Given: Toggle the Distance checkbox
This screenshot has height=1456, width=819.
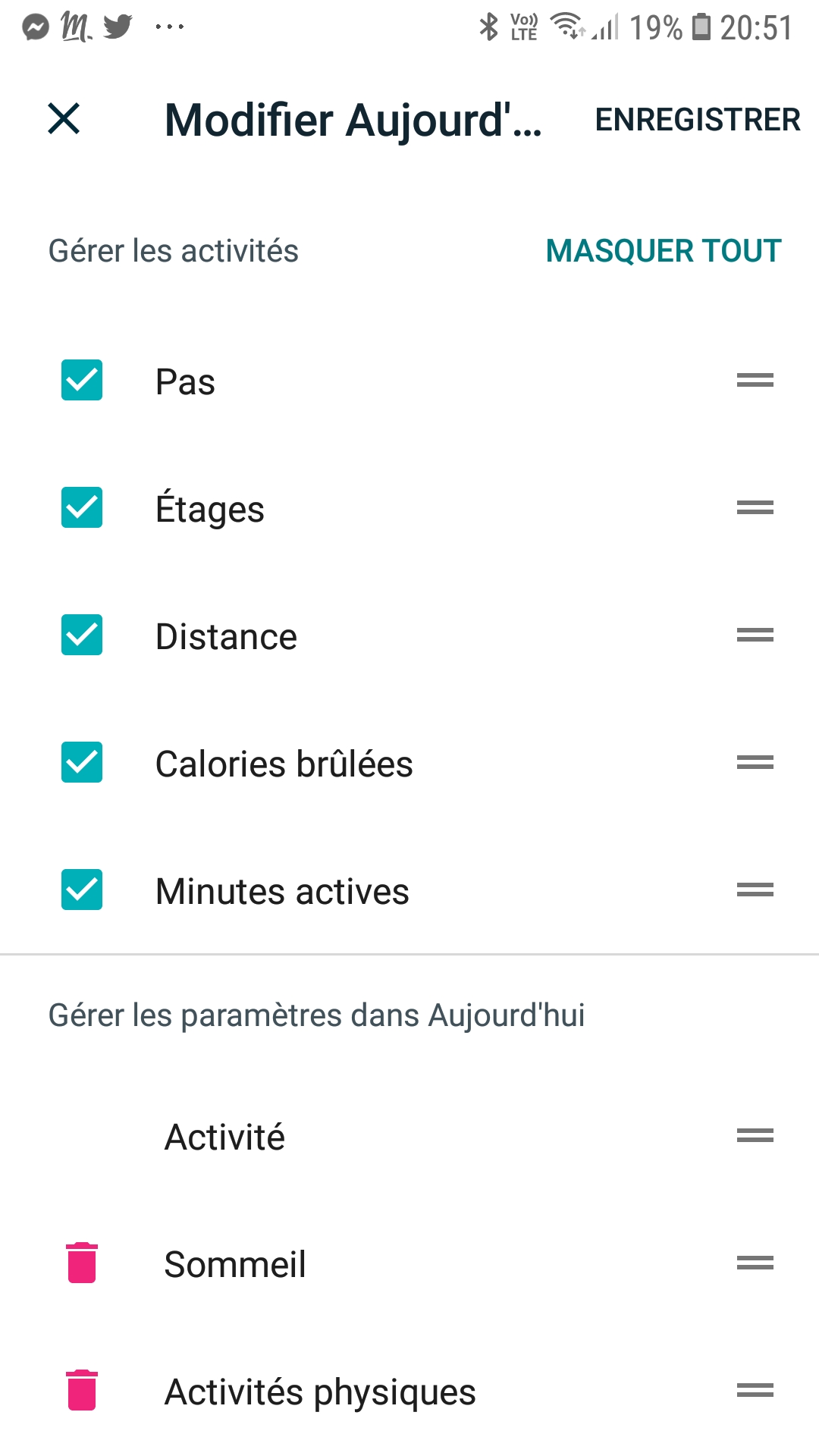Looking at the screenshot, I should coord(82,635).
